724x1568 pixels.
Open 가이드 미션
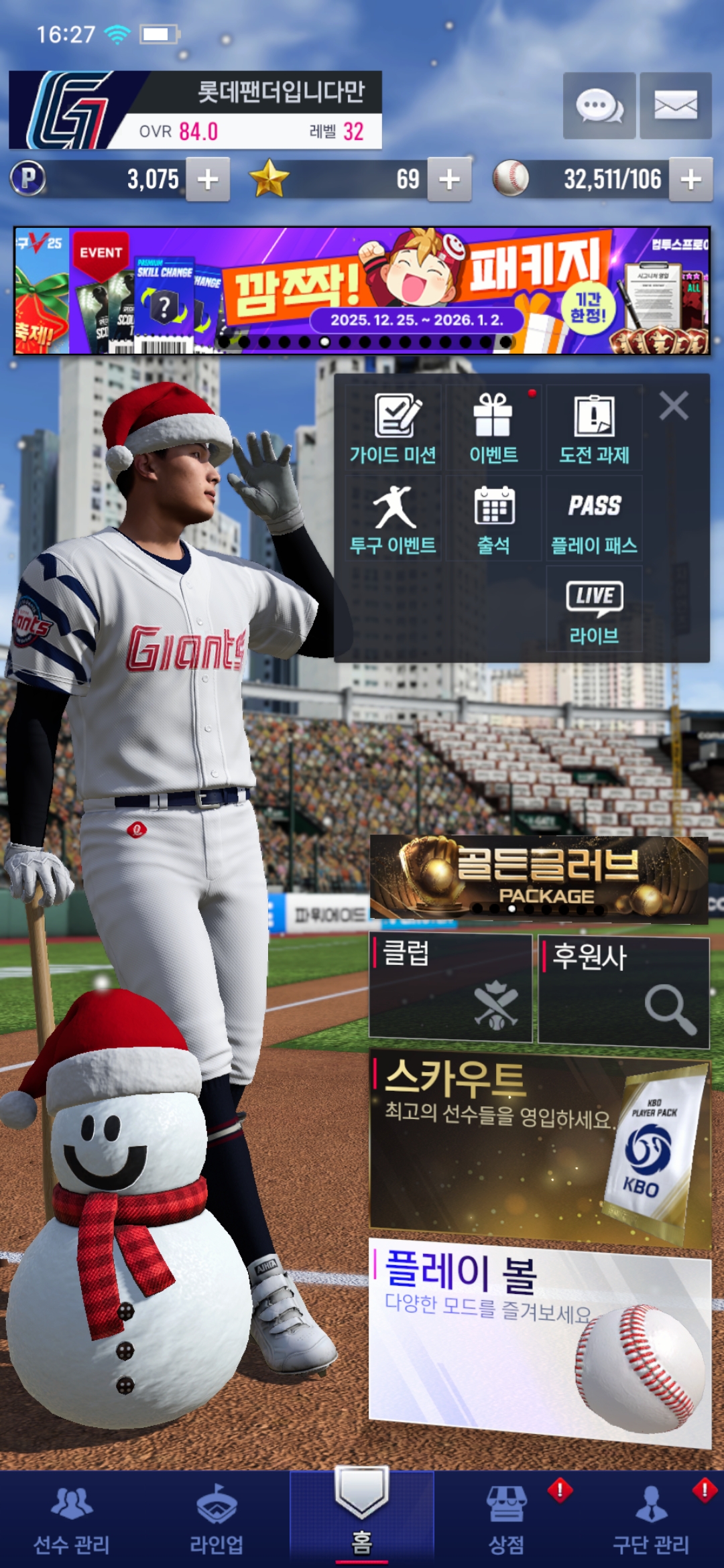pyautogui.click(x=394, y=429)
